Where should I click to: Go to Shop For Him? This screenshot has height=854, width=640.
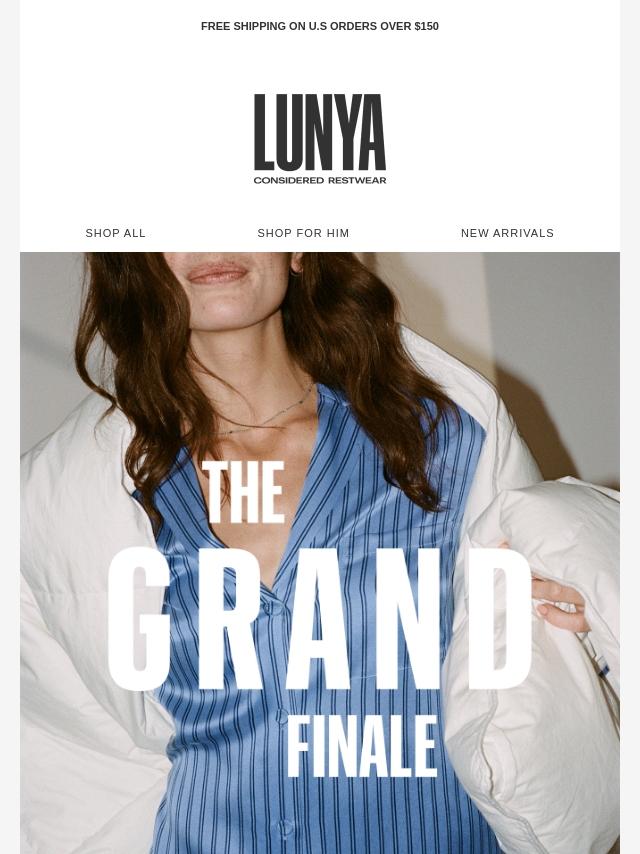tap(303, 233)
